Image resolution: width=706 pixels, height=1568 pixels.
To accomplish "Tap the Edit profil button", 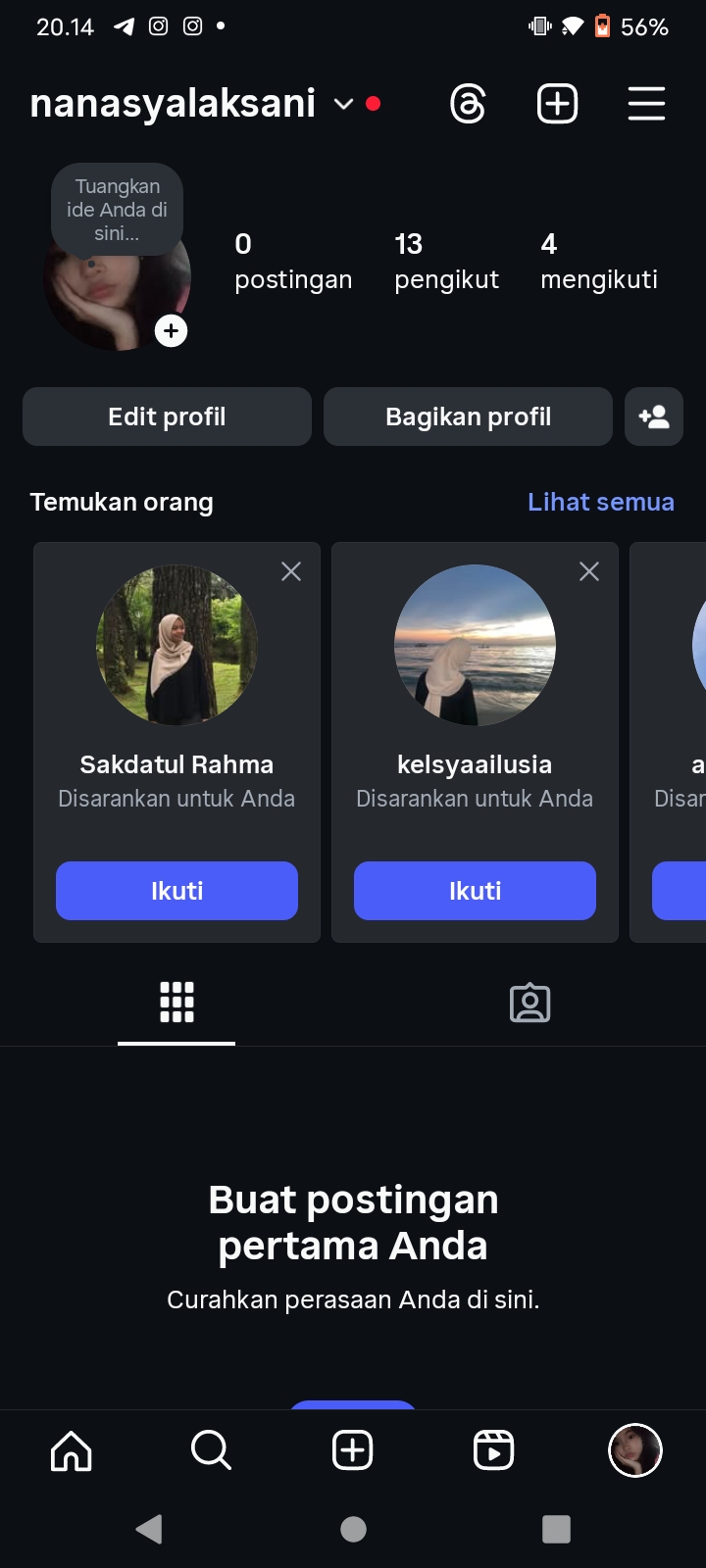I will (167, 416).
